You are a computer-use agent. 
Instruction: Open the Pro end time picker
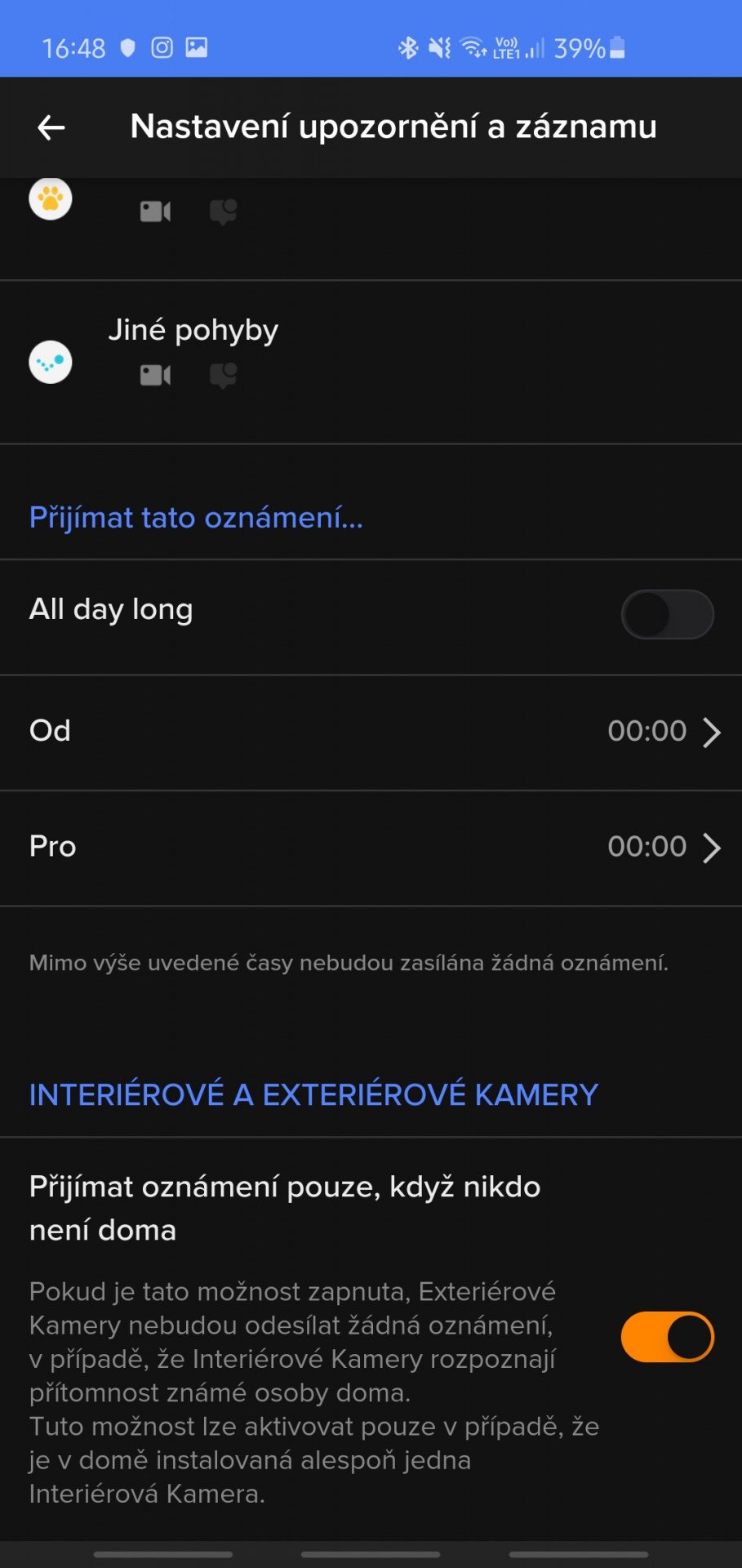371,848
